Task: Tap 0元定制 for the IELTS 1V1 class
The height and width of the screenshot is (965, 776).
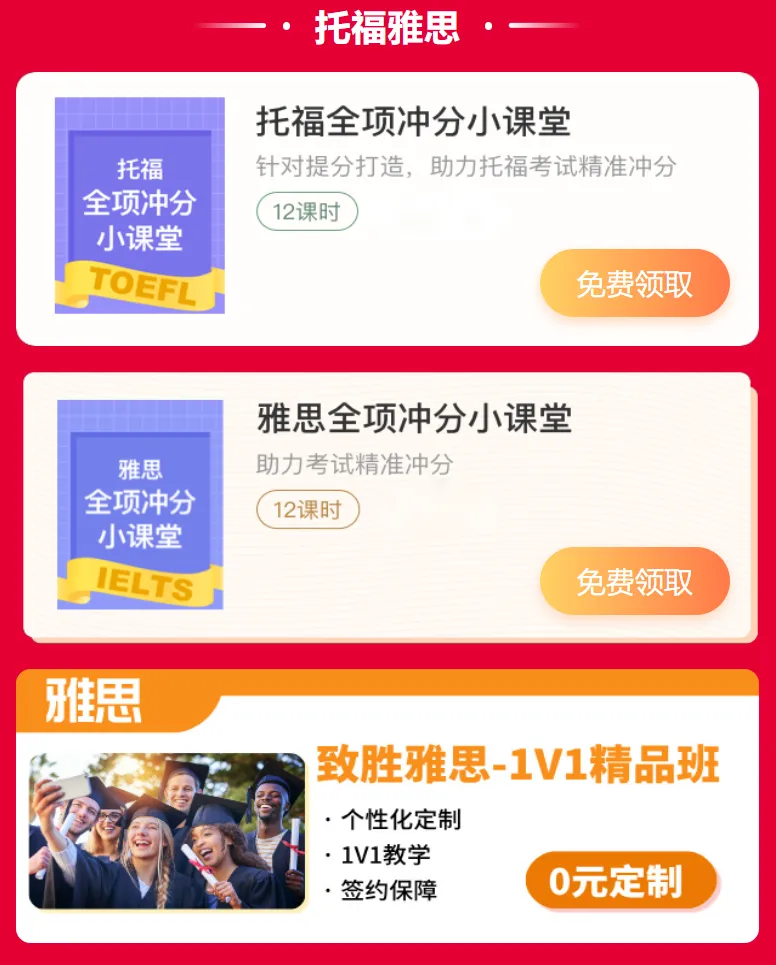Action: (620, 881)
